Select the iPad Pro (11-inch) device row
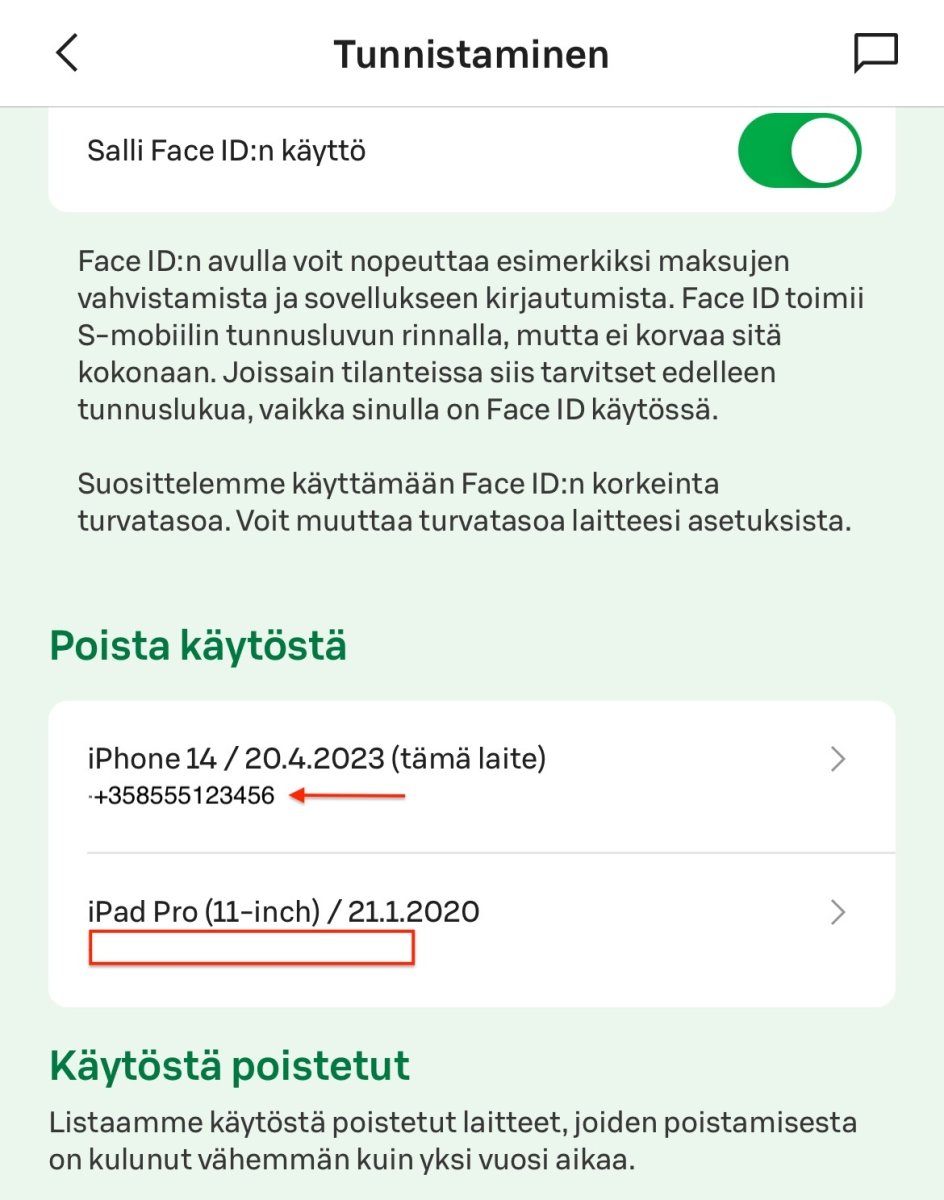The height and width of the screenshot is (1200, 944). pyautogui.click(x=470, y=929)
